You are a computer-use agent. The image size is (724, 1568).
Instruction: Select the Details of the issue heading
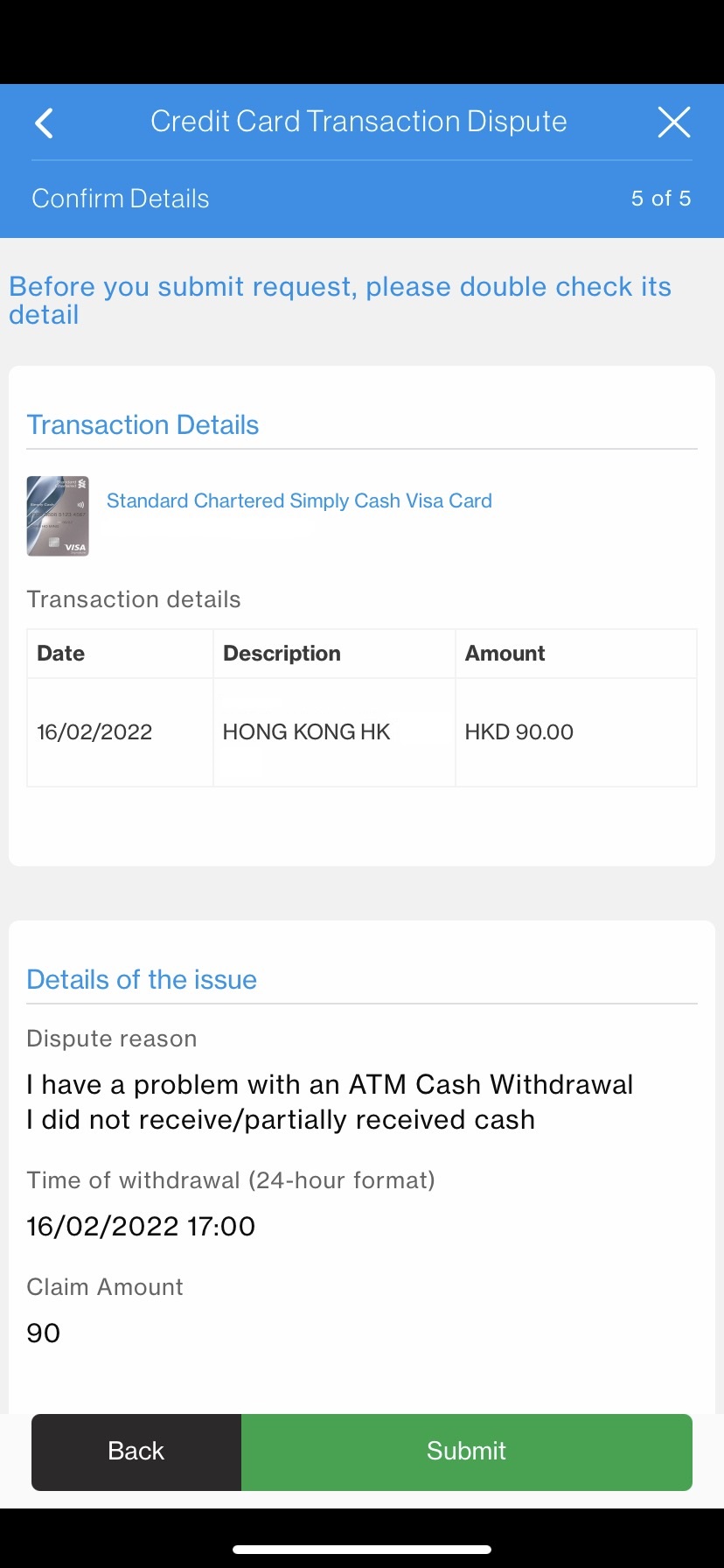click(x=142, y=979)
